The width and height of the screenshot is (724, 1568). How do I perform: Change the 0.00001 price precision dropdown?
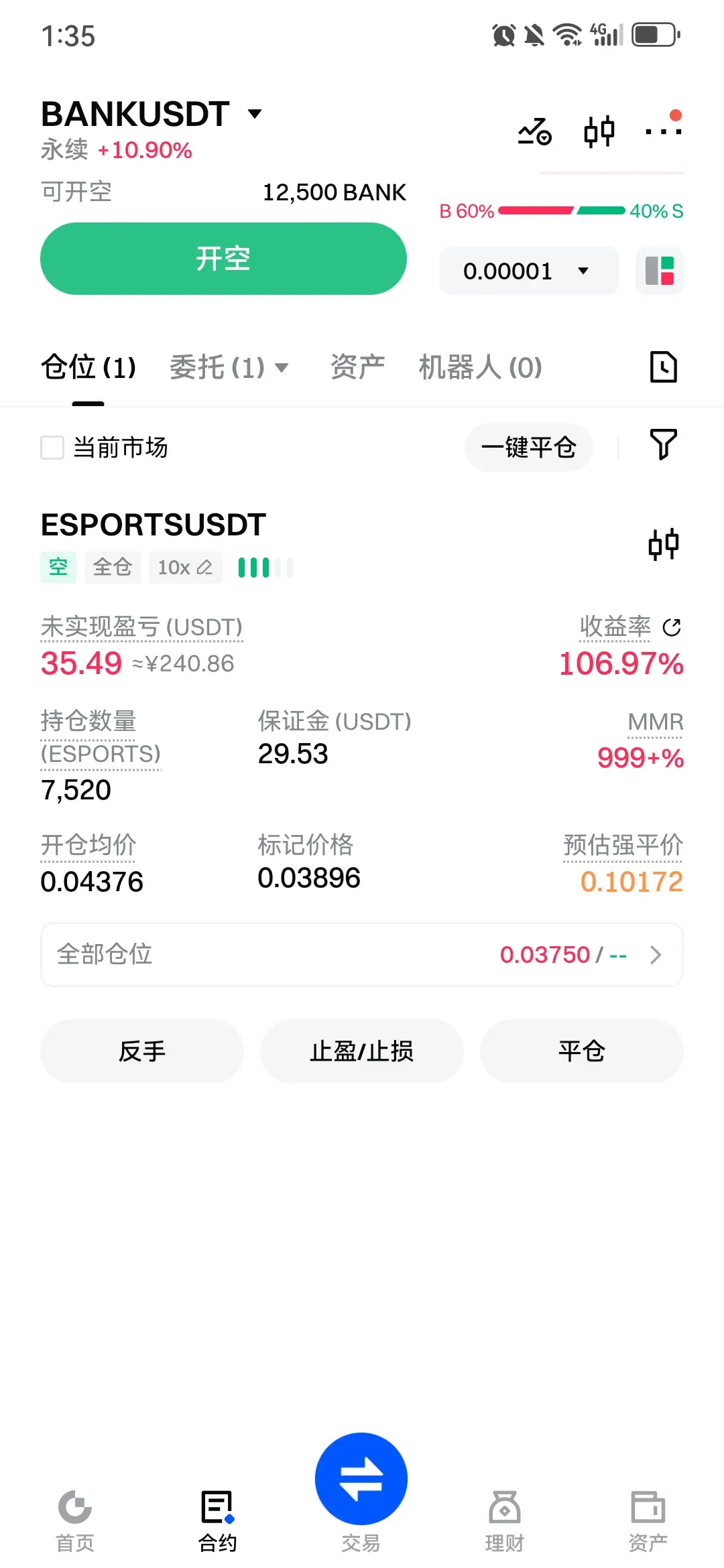tap(529, 271)
